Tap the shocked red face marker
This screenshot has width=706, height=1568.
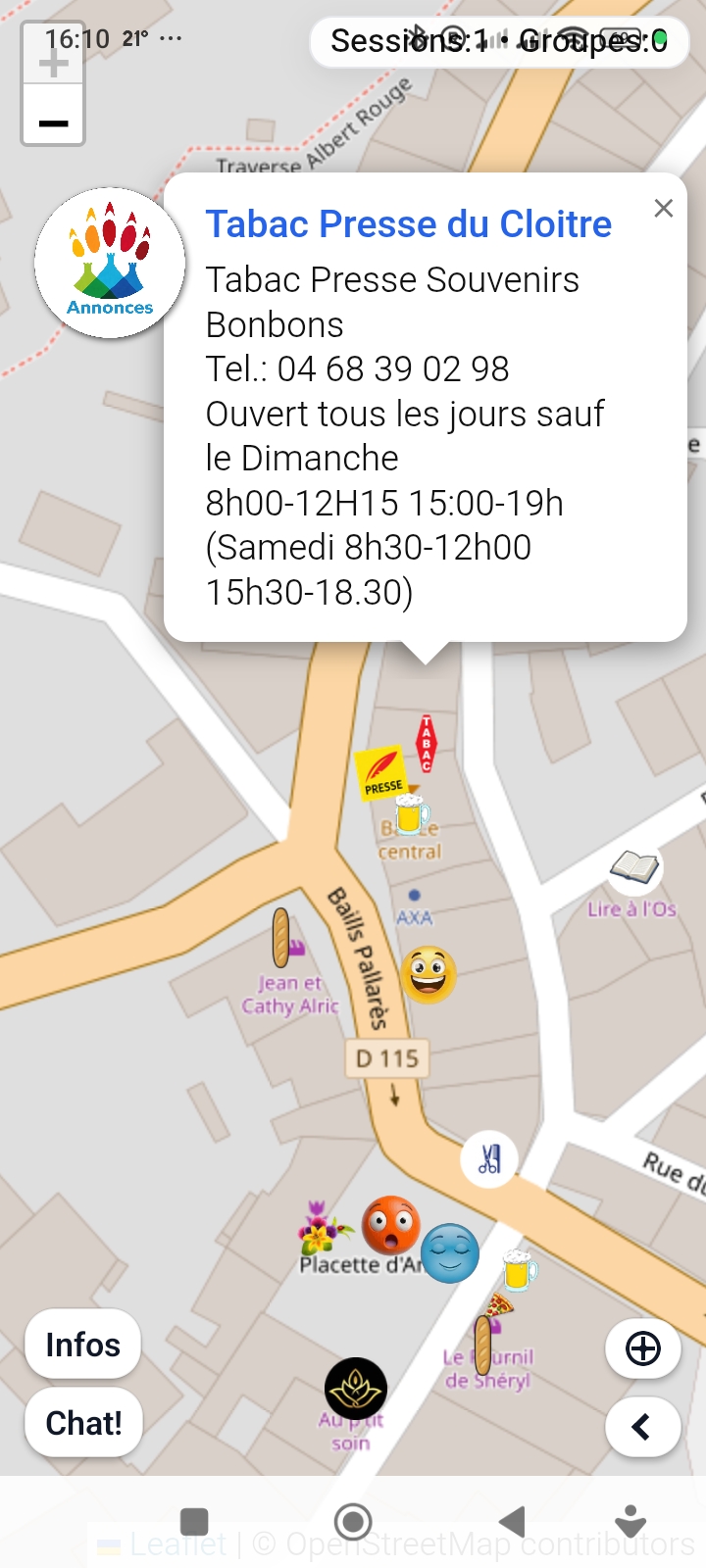[x=390, y=1225]
